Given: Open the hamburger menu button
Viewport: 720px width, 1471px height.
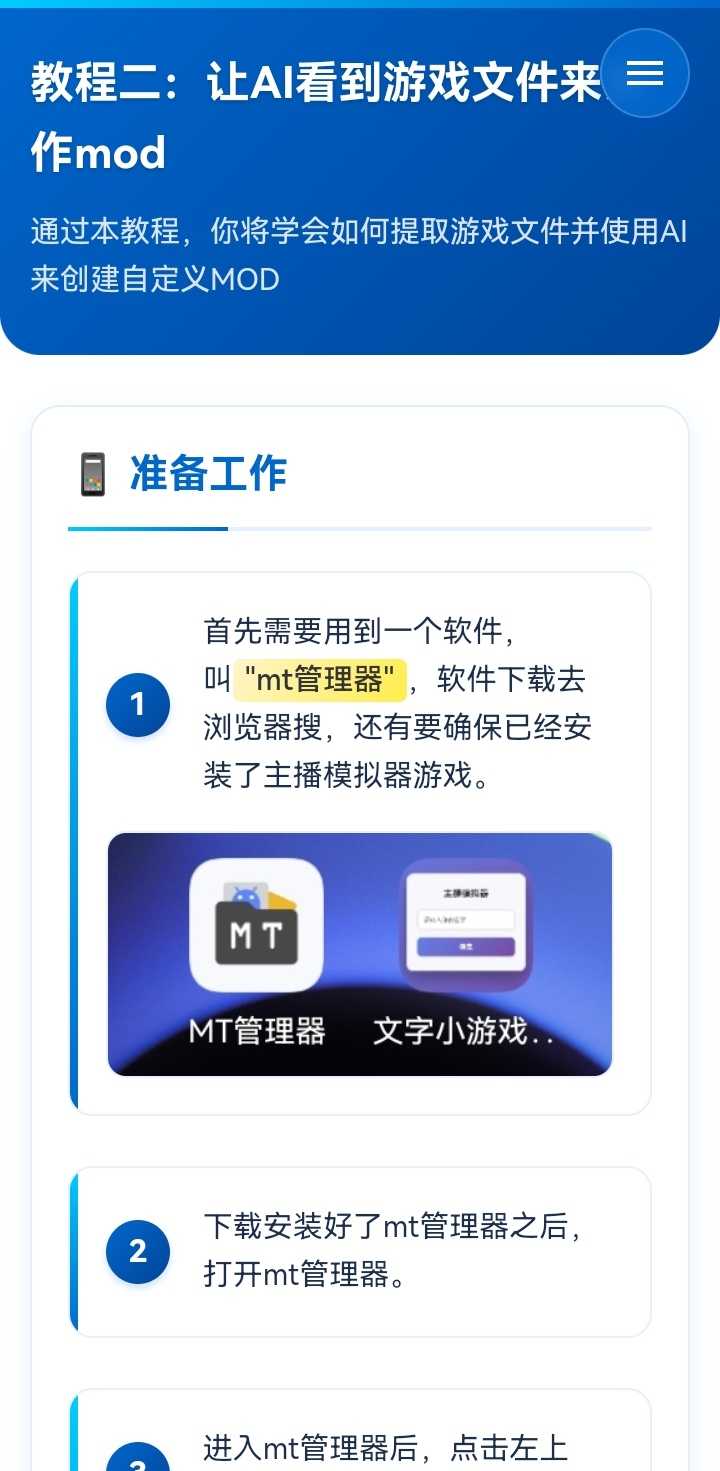Looking at the screenshot, I should coord(644,73).
